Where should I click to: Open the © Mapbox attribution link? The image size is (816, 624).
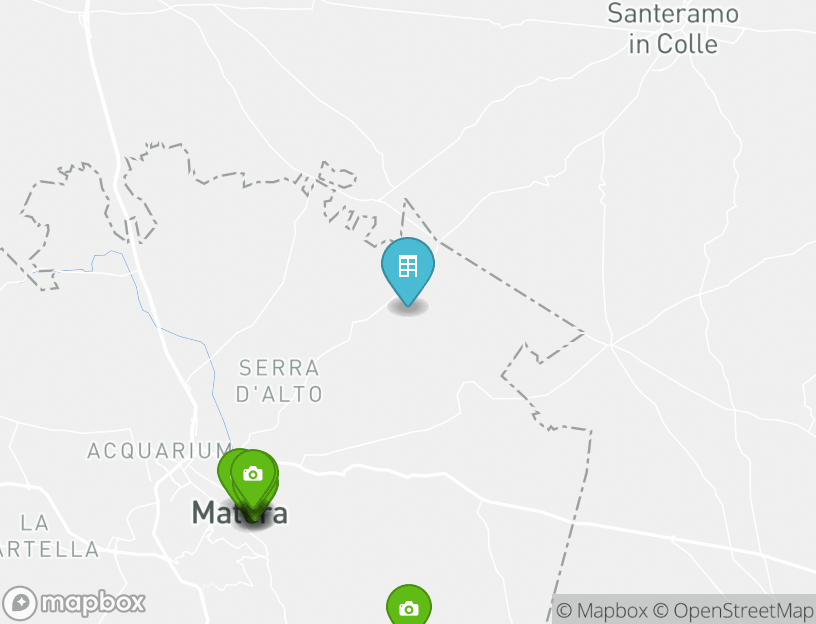[x=602, y=610]
